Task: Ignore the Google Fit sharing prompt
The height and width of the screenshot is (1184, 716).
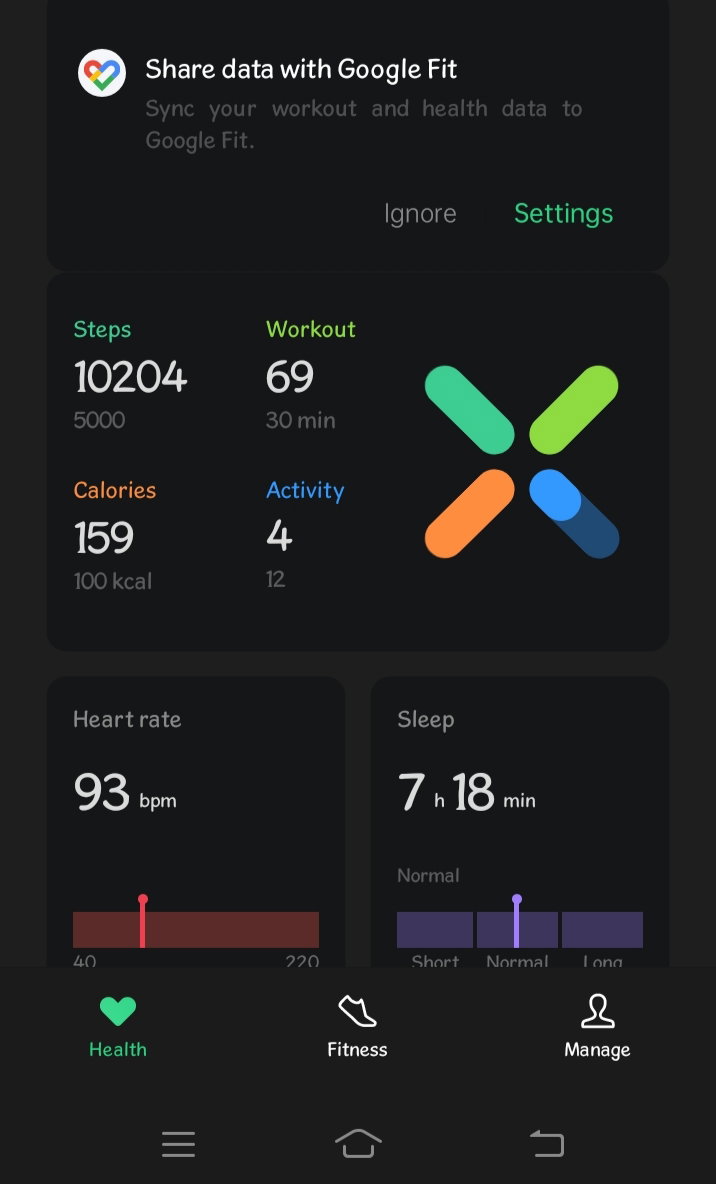Action: pos(420,214)
